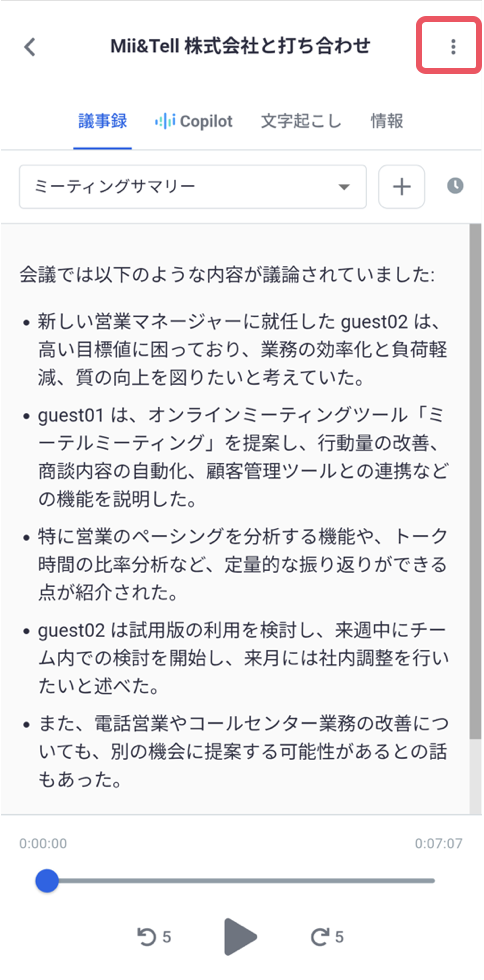
Task: Open the 文字起こし tab
Action: pos(301,121)
